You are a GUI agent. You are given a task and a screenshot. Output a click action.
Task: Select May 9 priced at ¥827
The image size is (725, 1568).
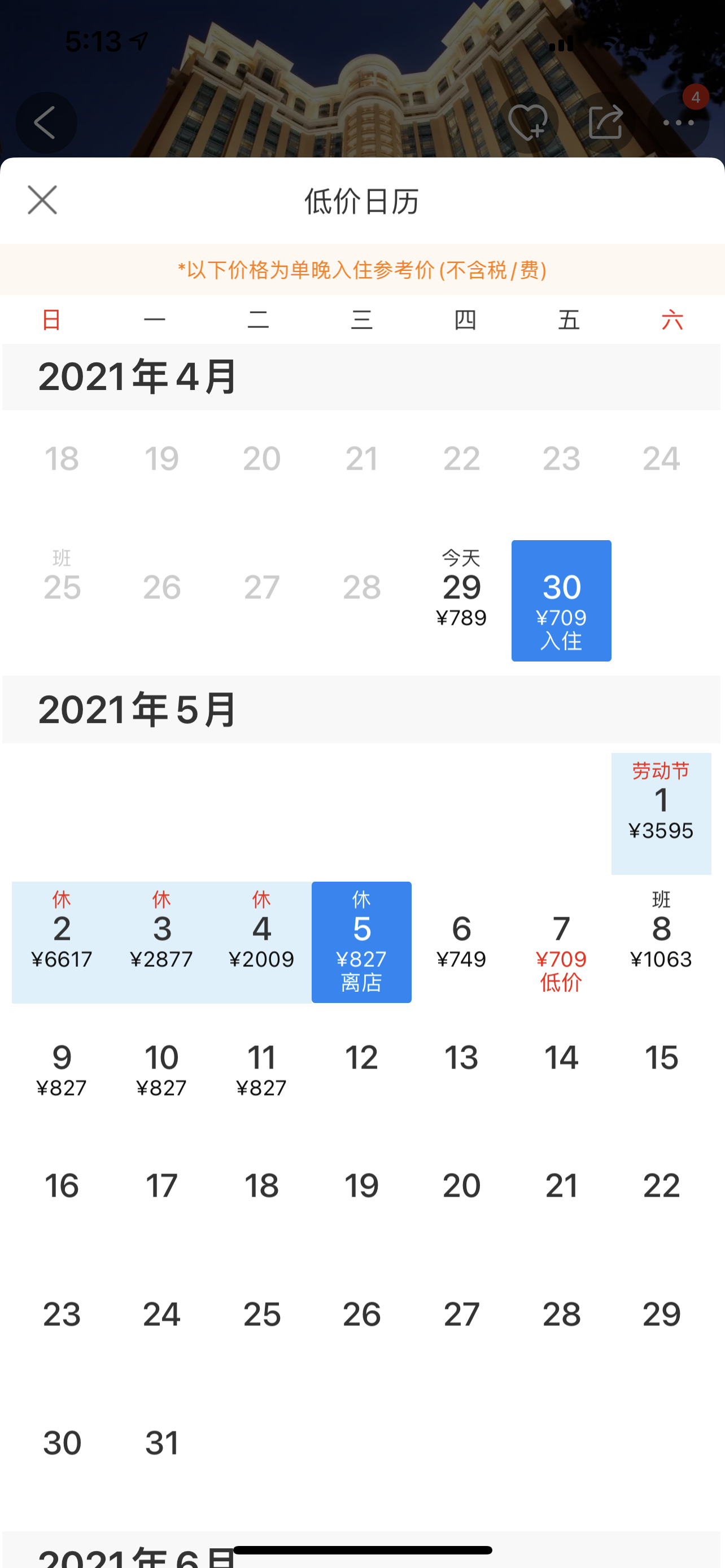click(x=62, y=1070)
